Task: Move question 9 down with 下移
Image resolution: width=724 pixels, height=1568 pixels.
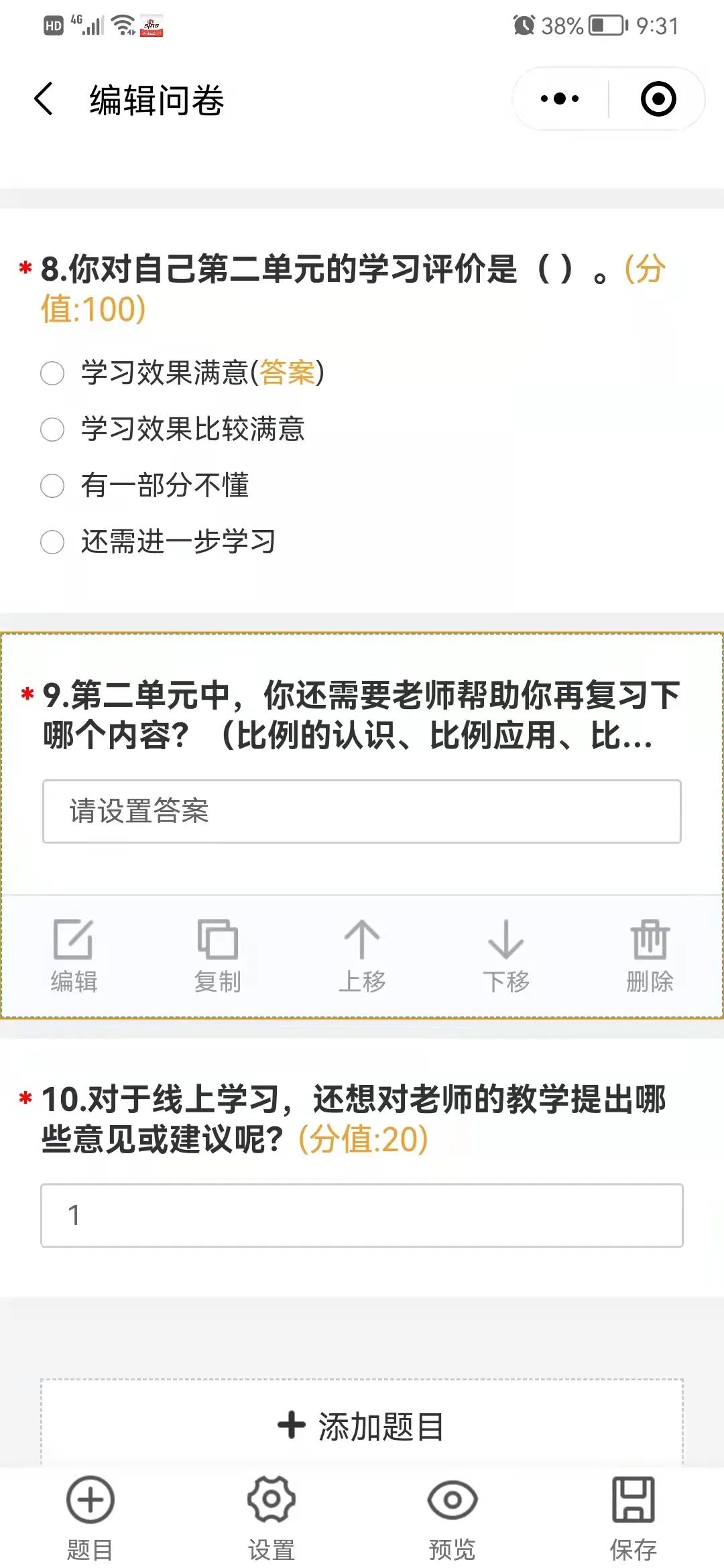Action: pyautogui.click(x=506, y=956)
